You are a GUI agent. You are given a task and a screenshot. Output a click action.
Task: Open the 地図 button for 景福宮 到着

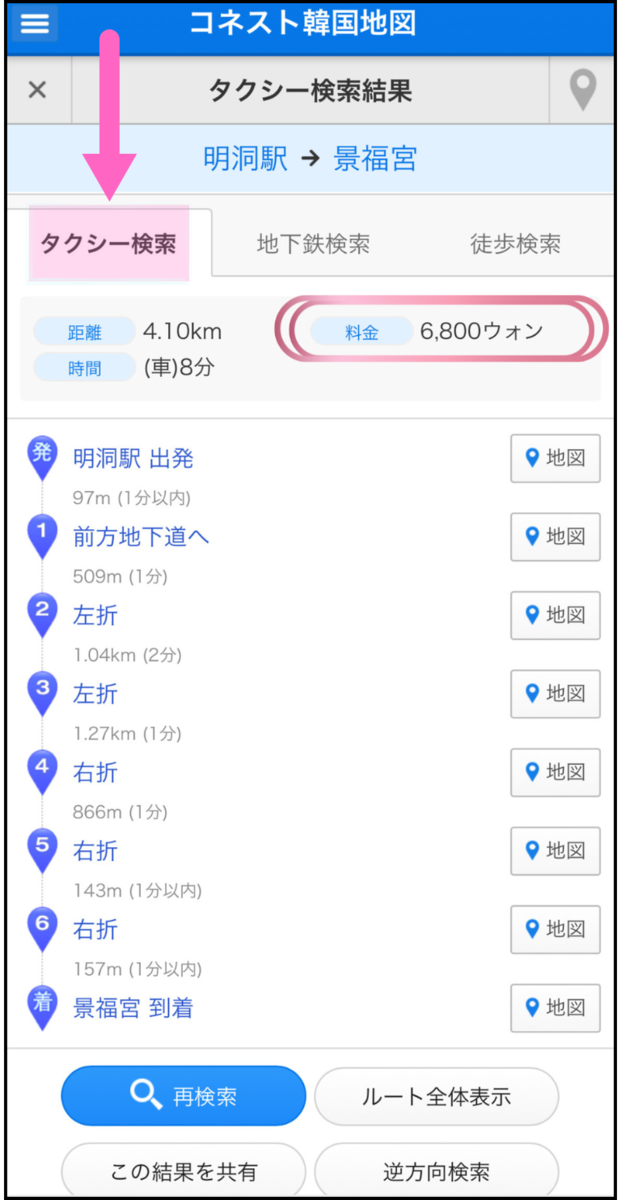click(555, 1008)
